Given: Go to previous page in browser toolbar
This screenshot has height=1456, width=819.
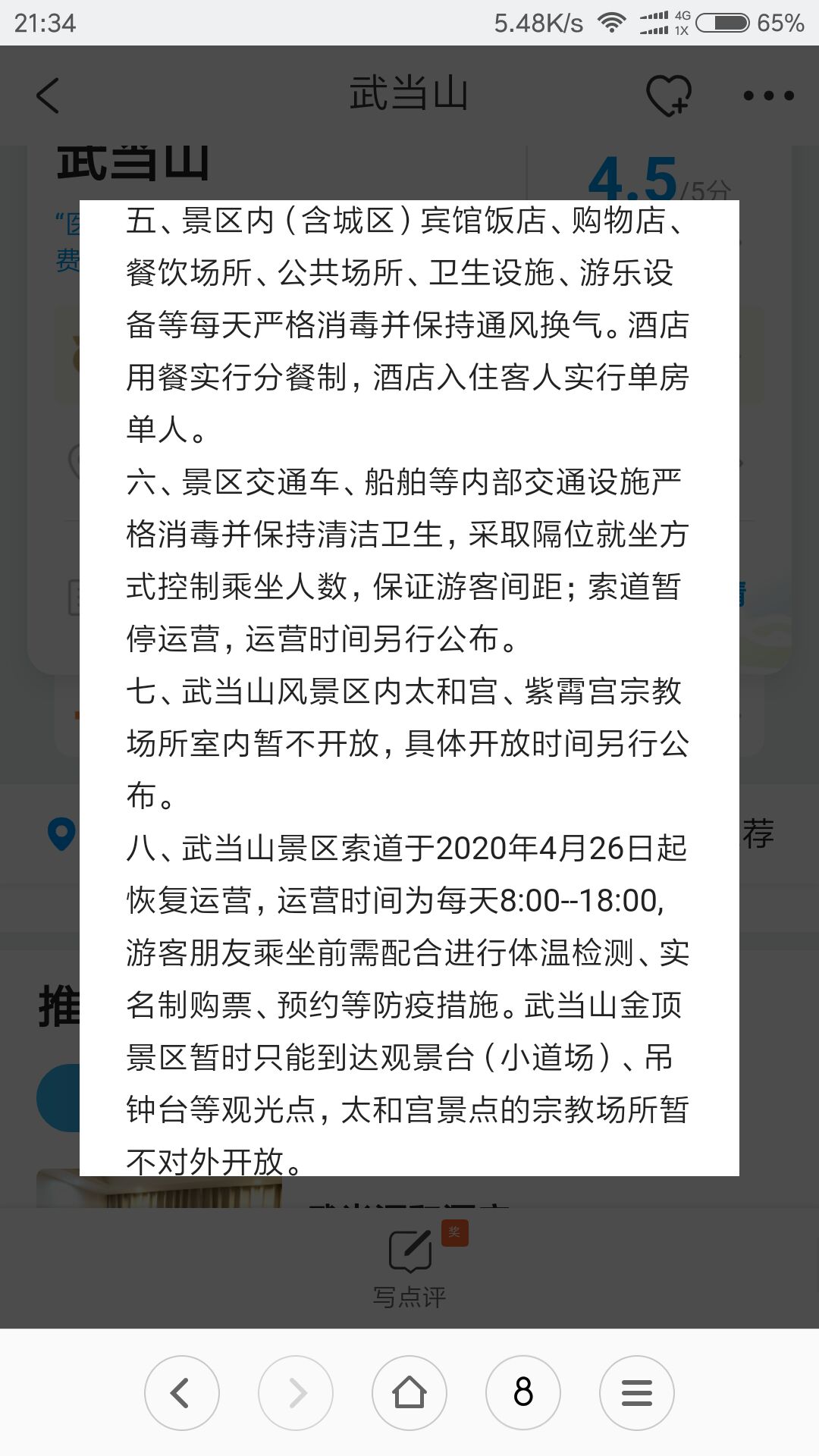Looking at the screenshot, I should pos(182,1392).
